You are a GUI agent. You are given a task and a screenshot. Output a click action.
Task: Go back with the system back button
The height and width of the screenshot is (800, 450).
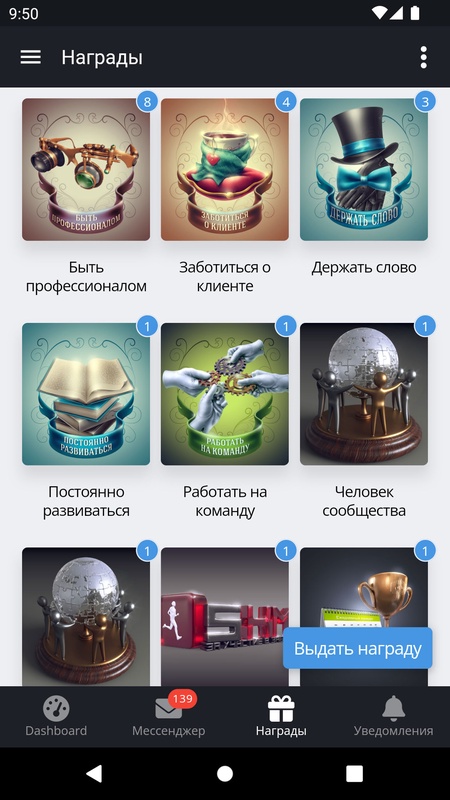[x=94, y=773]
